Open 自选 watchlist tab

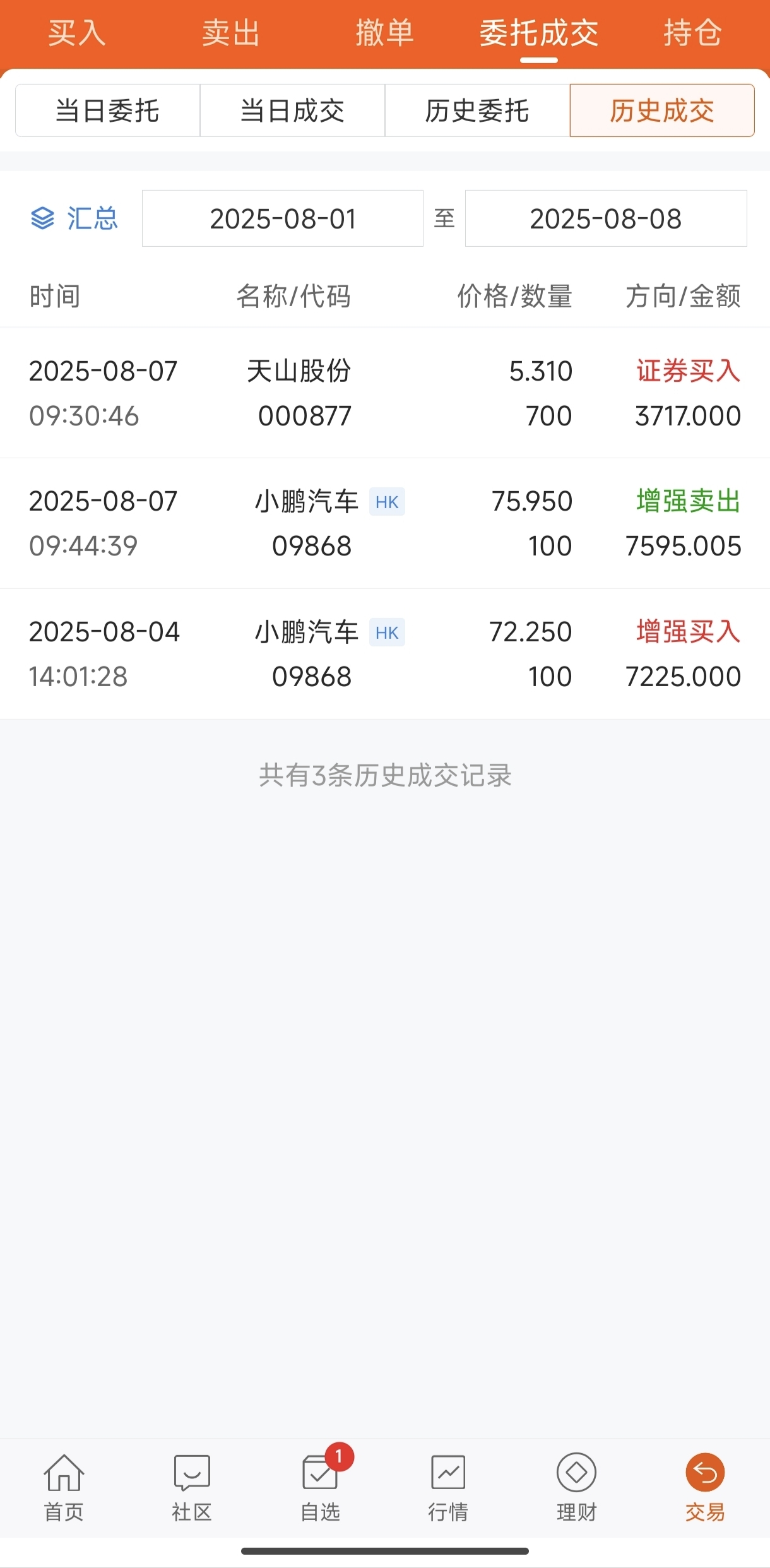(x=321, y=1487)
